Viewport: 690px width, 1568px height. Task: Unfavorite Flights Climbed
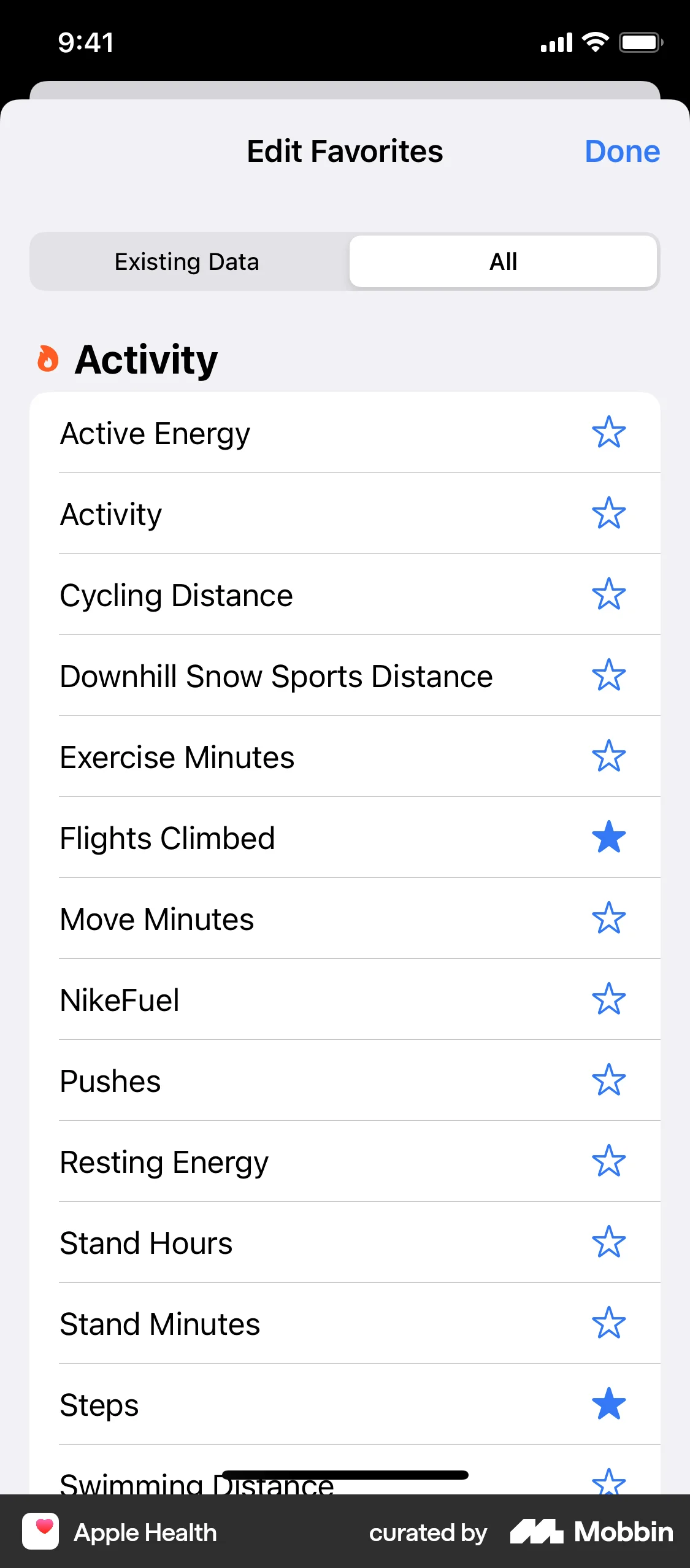609,838
